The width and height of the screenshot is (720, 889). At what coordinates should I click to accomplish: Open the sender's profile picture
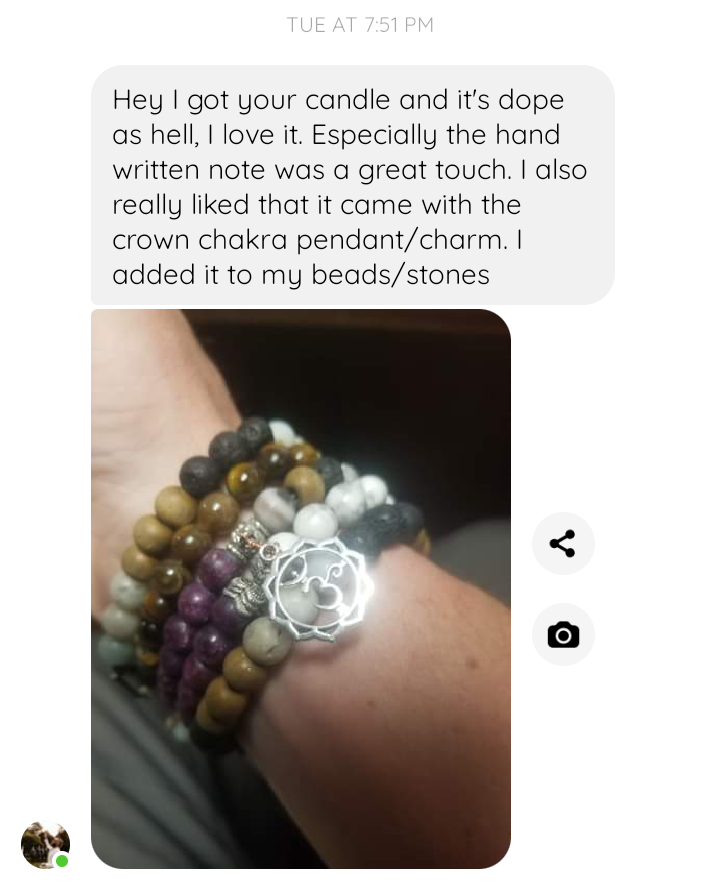pos(45,844)
